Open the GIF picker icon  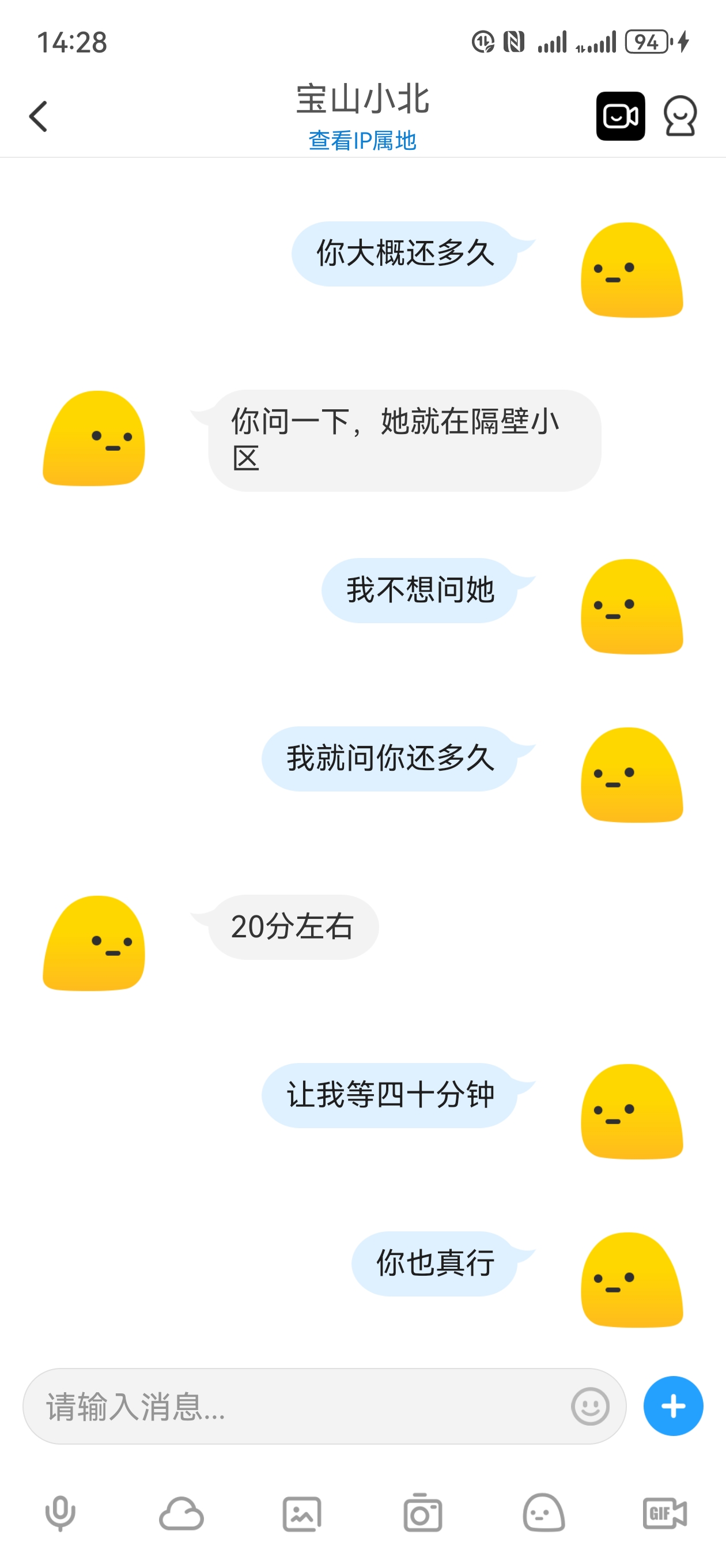pyautogui.click(x=664, y=1515)
